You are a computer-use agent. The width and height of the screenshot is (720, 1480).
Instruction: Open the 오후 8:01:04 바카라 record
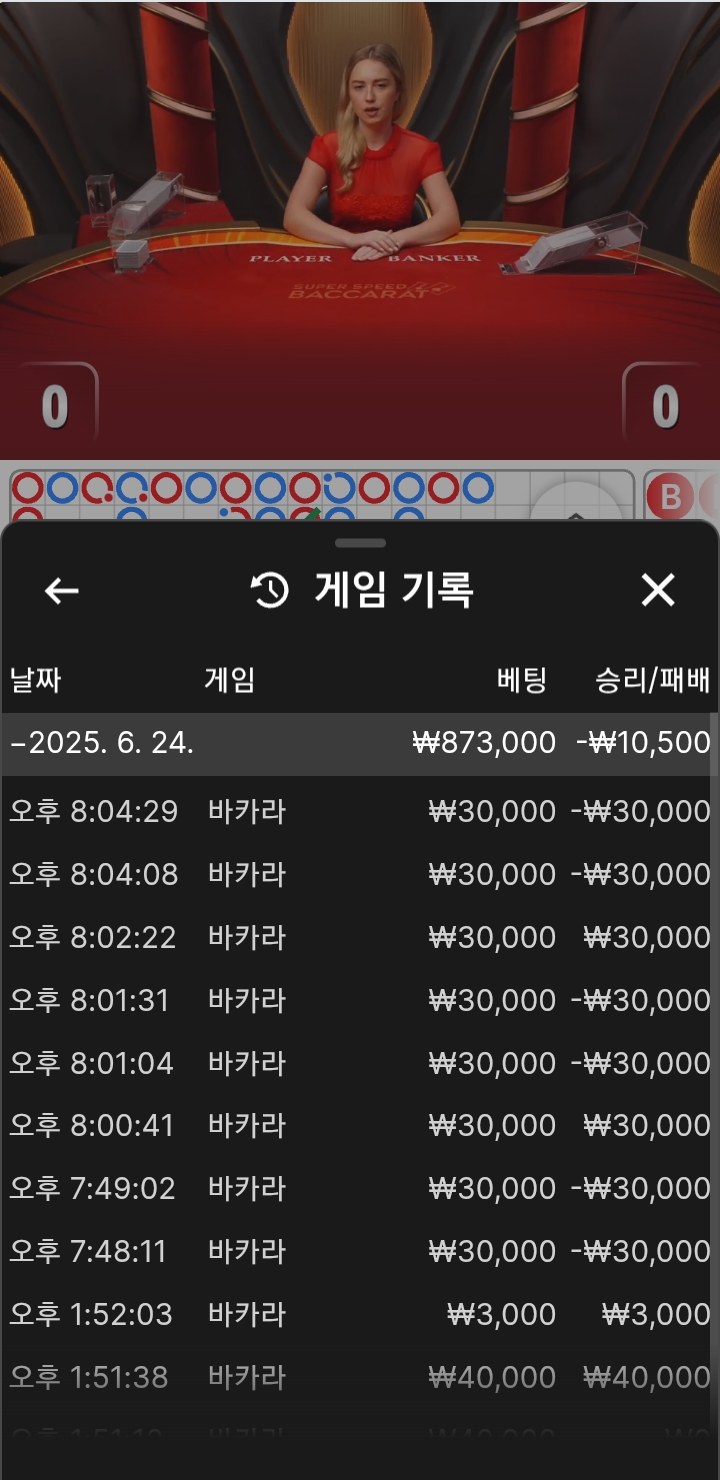tap(358, 1063)
